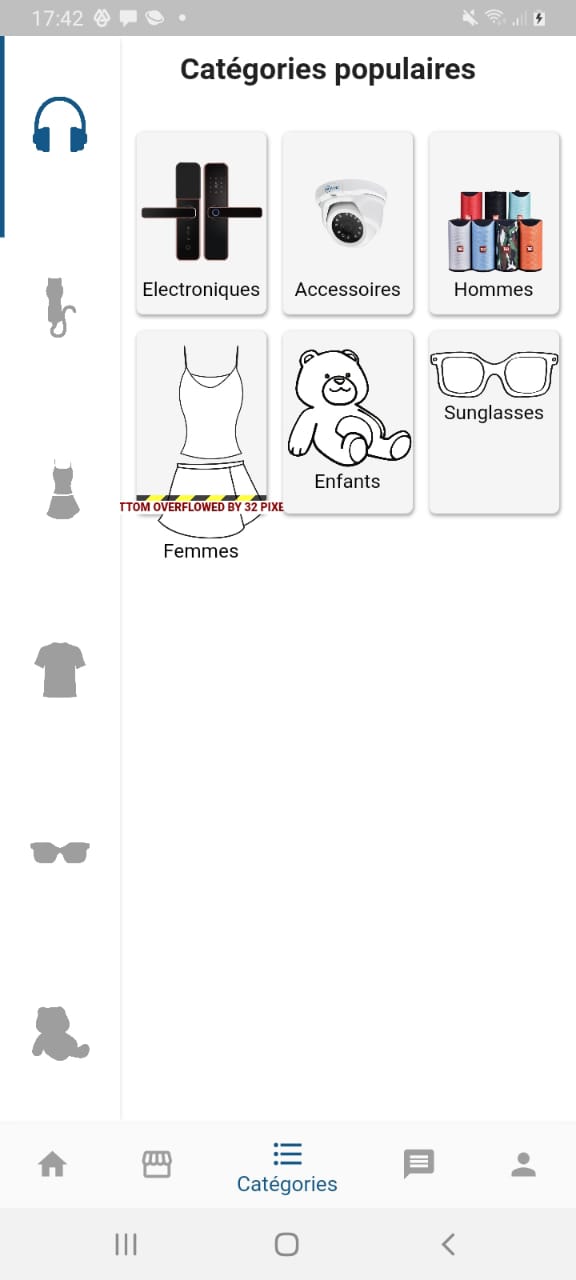
Task: Select the teddy bear icon in the sidebar
Action: [x=60, y=1033]
